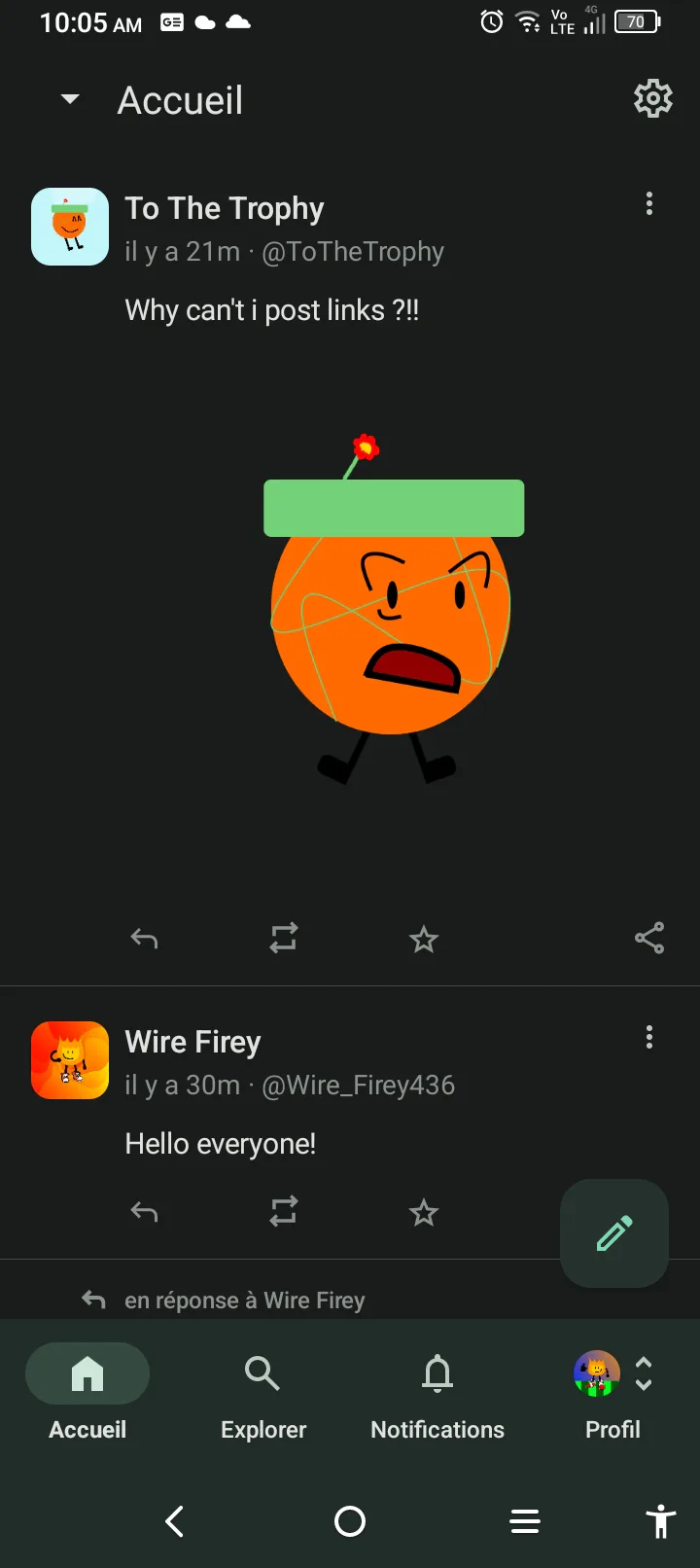Open the settings gear icon
This screenshot has height=1568, width=700.
pyautogui.click(x=652, y=98)
